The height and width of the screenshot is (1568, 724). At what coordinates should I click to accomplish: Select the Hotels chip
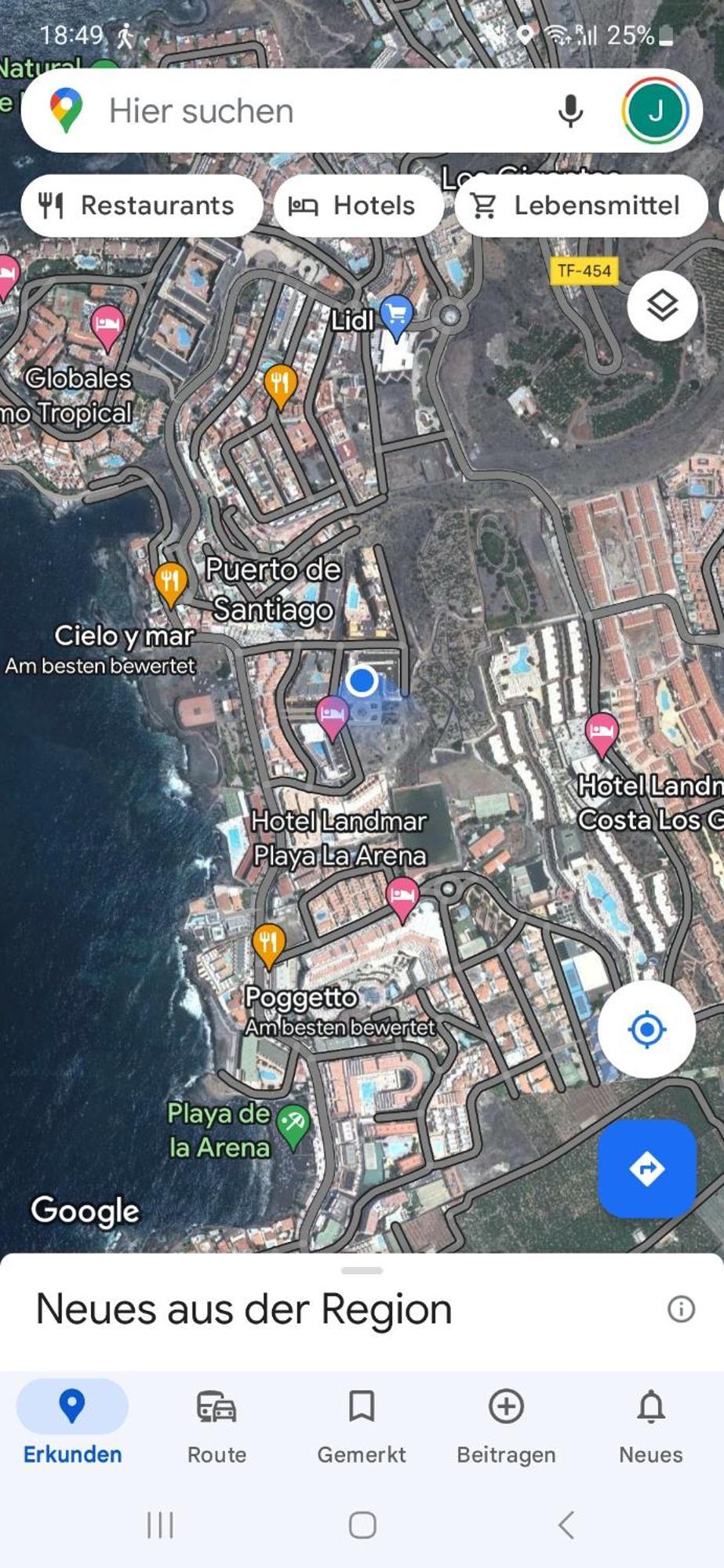358,205
